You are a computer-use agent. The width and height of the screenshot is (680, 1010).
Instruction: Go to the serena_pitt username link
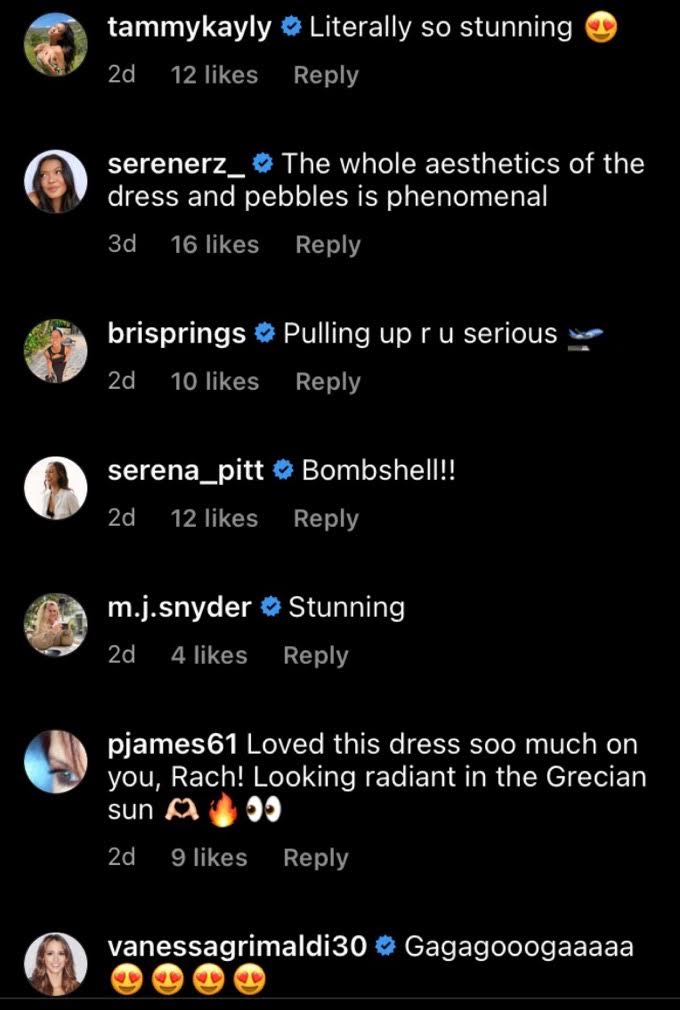pos(185,470)
